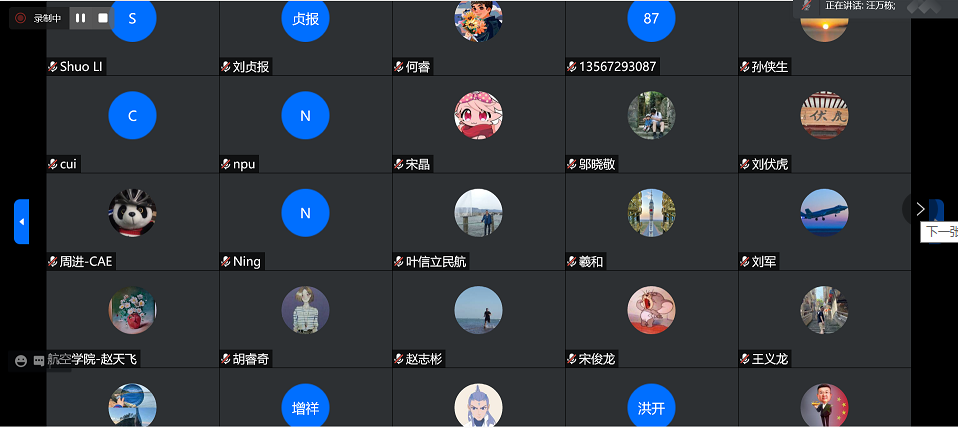The image size is (958, 428).
Task: Open the chat bubble icon
Action: coord(39,361)
